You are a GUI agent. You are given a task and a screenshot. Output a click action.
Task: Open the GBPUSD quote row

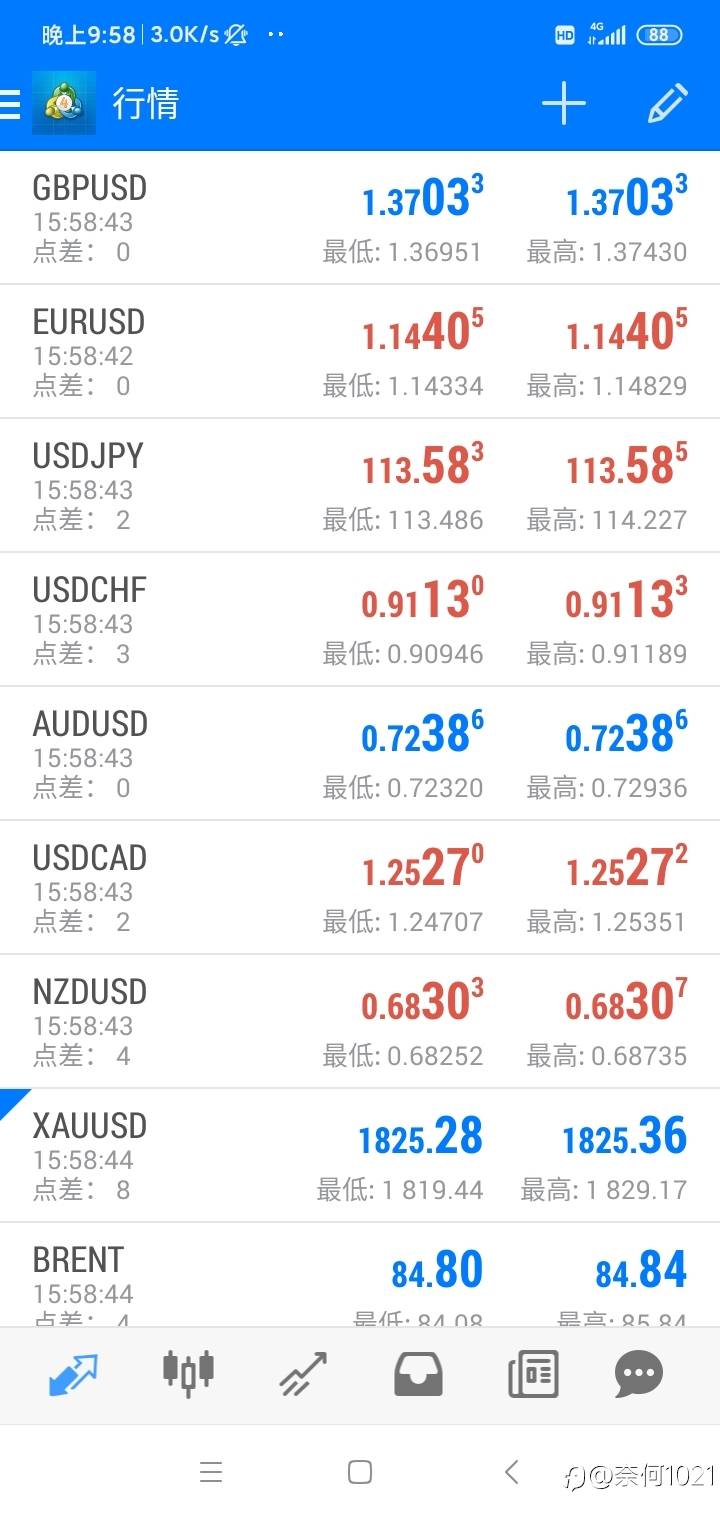click(360, 218)
